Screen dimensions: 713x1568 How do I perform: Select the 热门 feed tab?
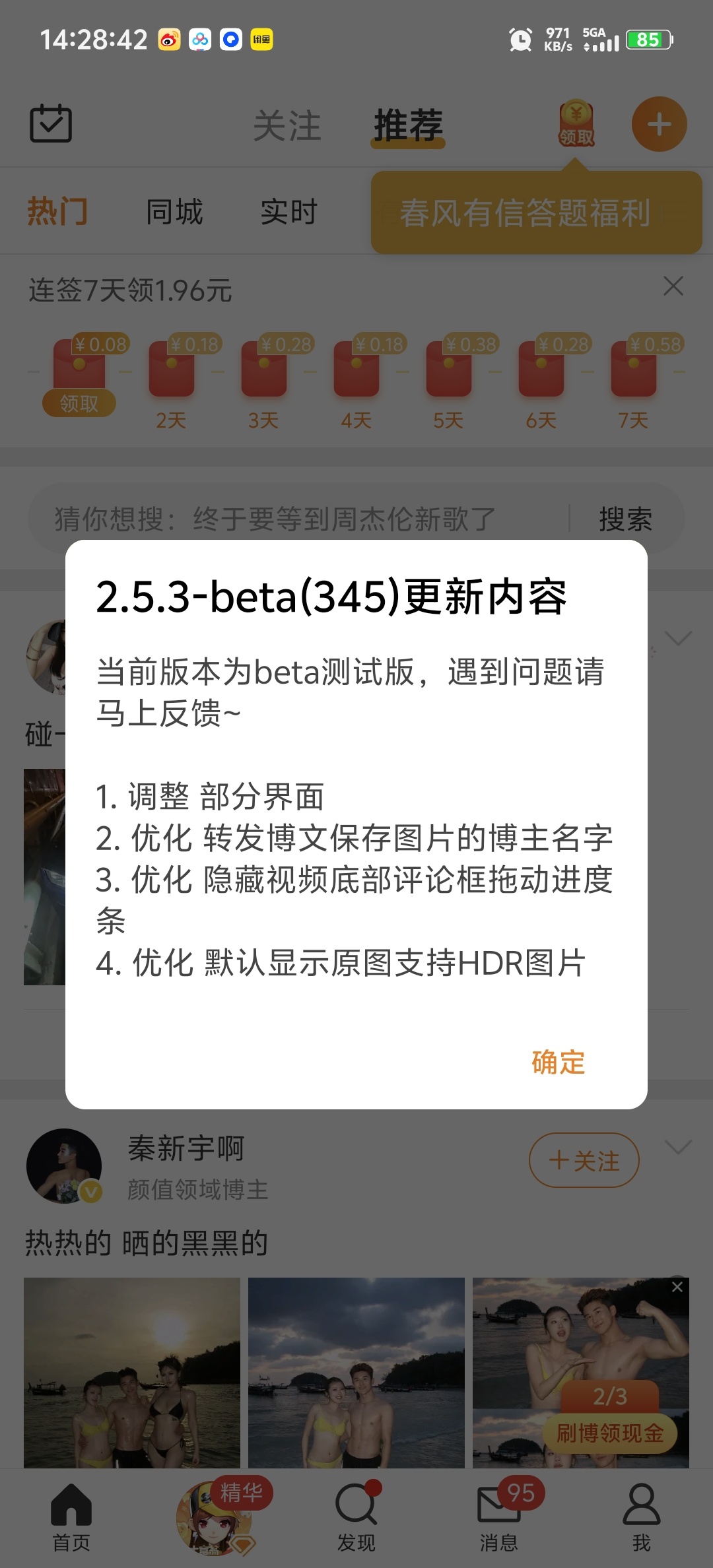click(x=57, y=212)
